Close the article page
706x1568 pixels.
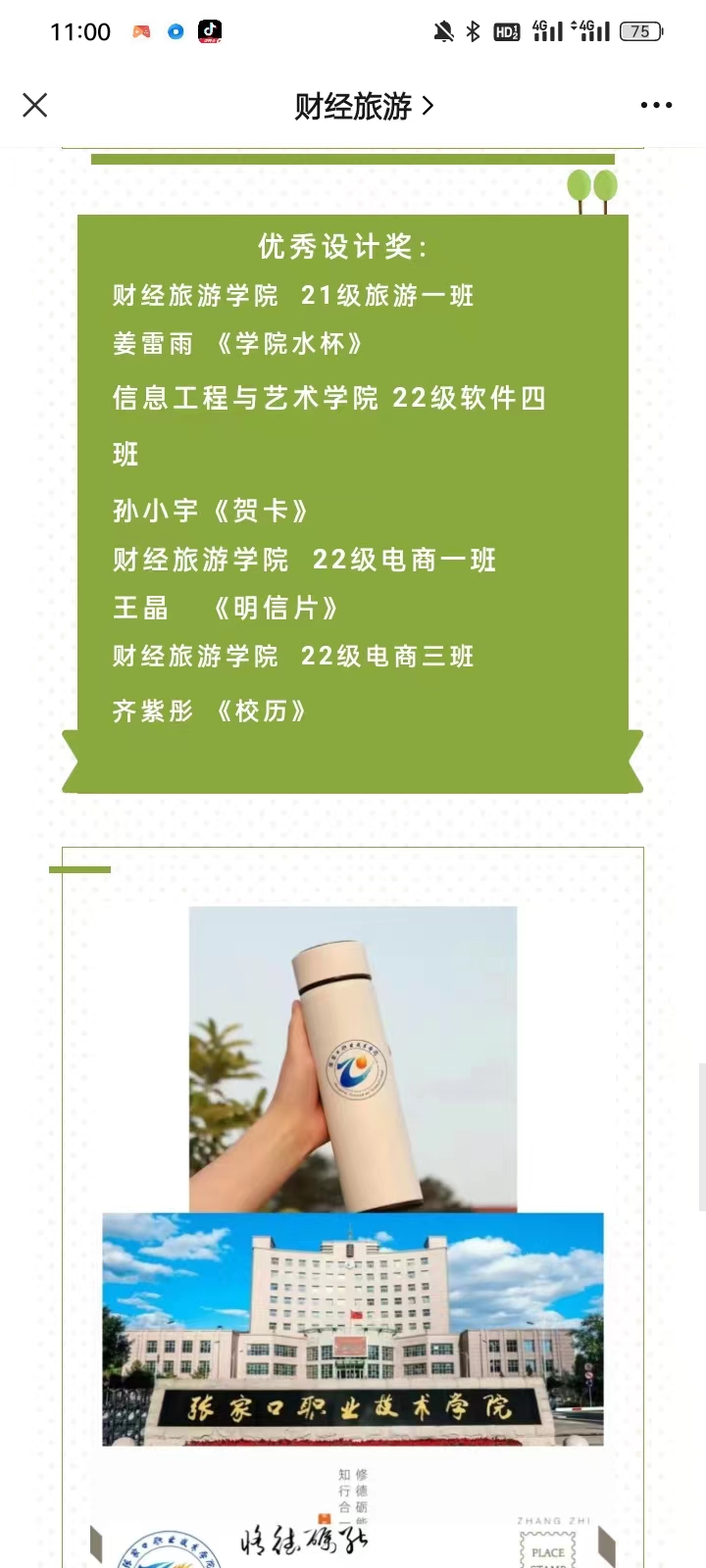35,105
